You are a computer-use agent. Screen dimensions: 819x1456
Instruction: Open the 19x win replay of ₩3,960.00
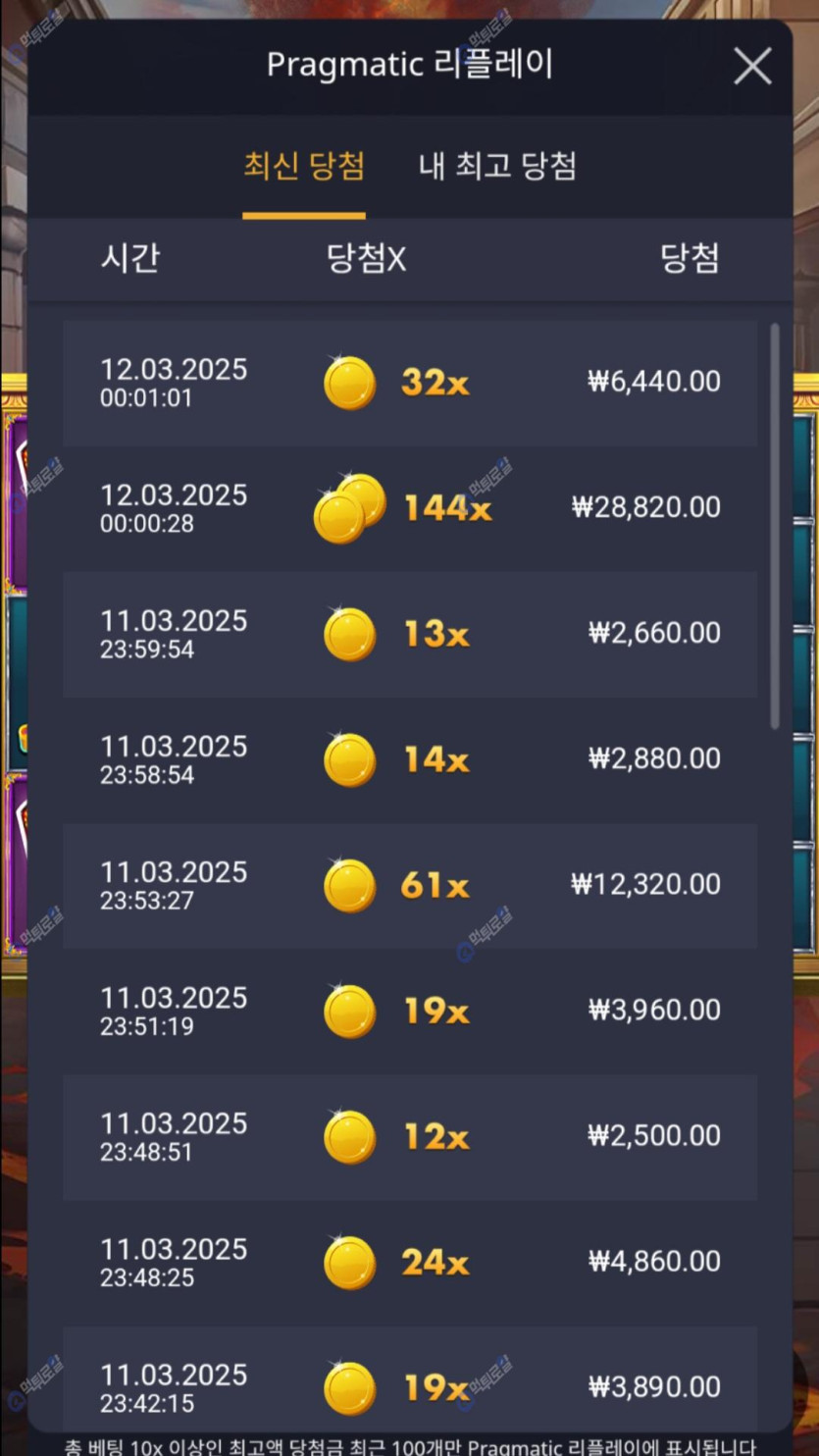(410, 1011)
